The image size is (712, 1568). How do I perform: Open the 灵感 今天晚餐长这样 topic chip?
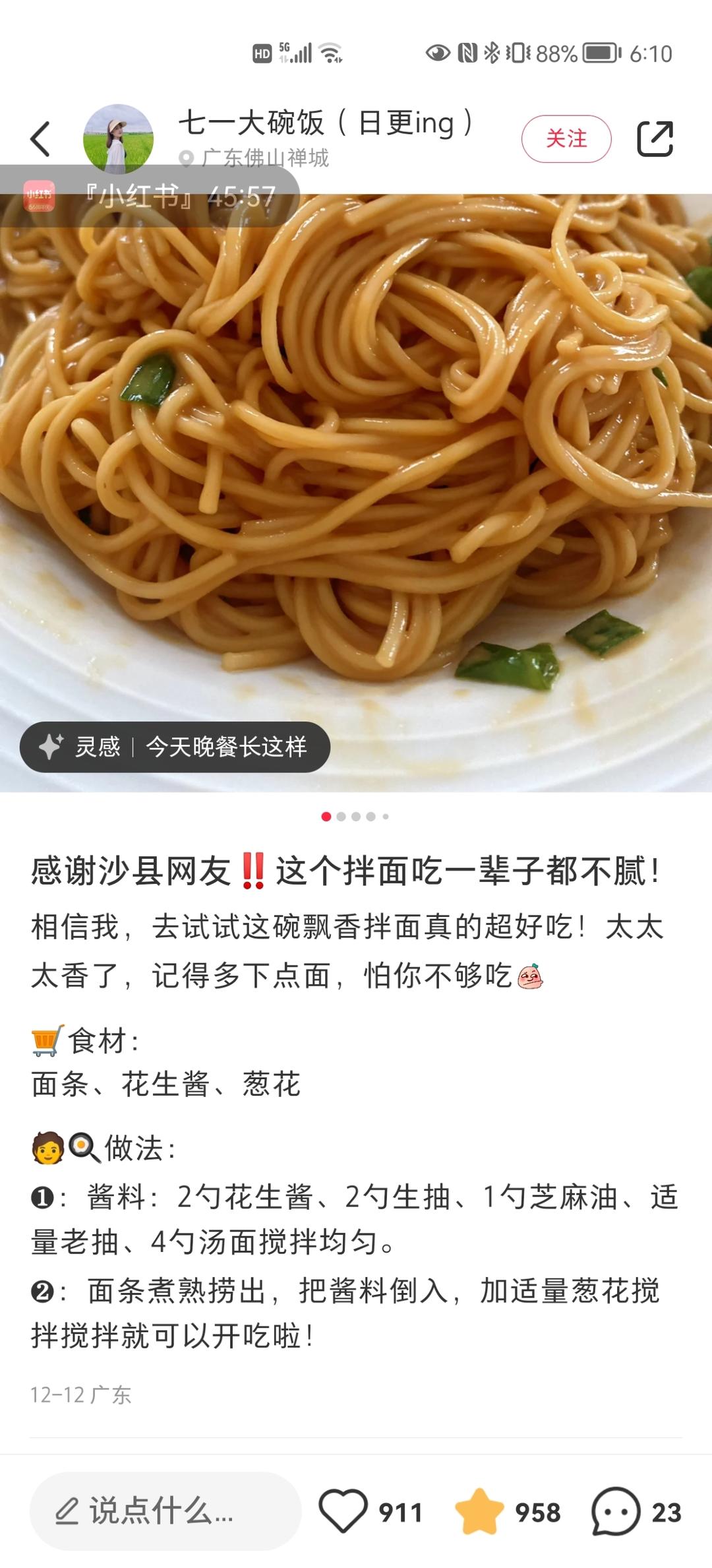click(x=175, y=747)
